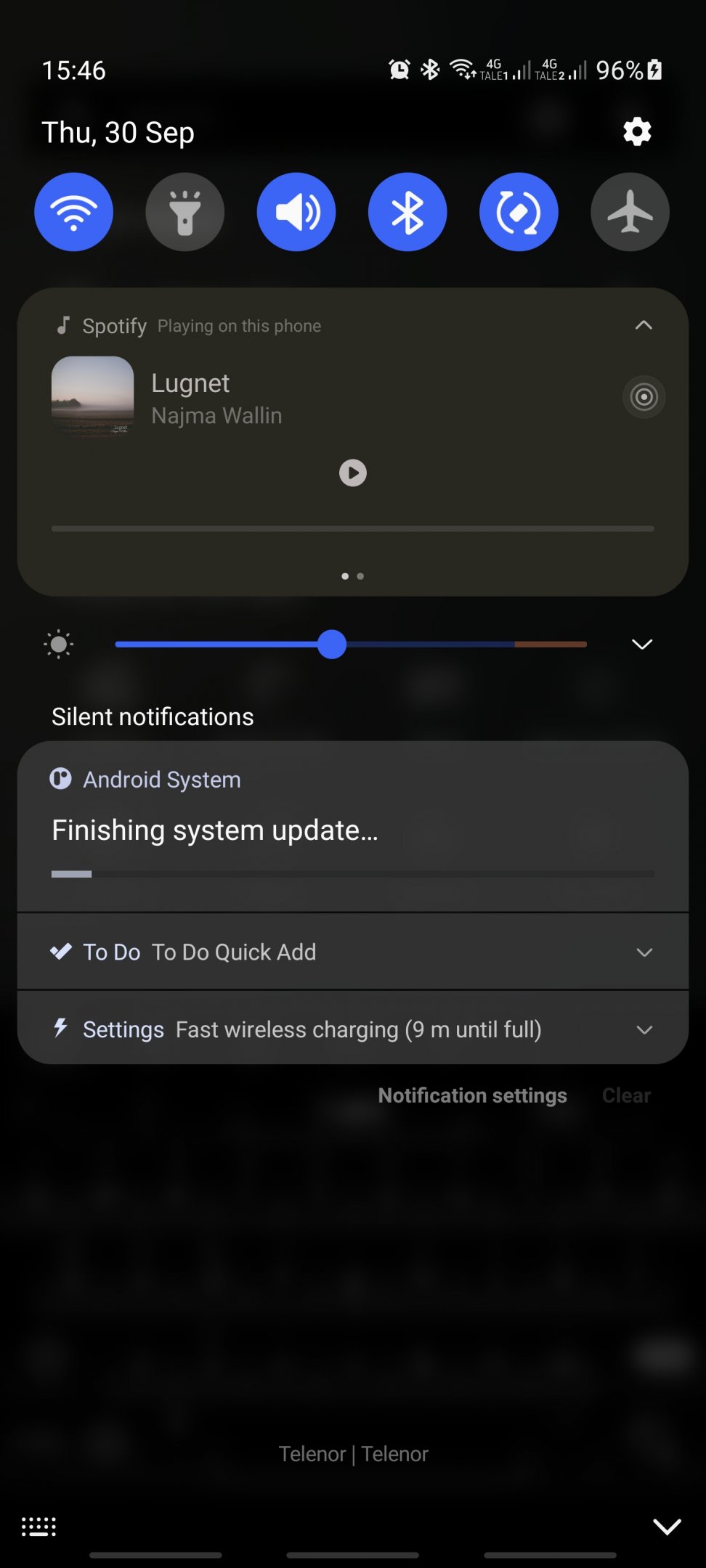
Task: Tap the down chevron in navigation bar
Action: 667,1527
